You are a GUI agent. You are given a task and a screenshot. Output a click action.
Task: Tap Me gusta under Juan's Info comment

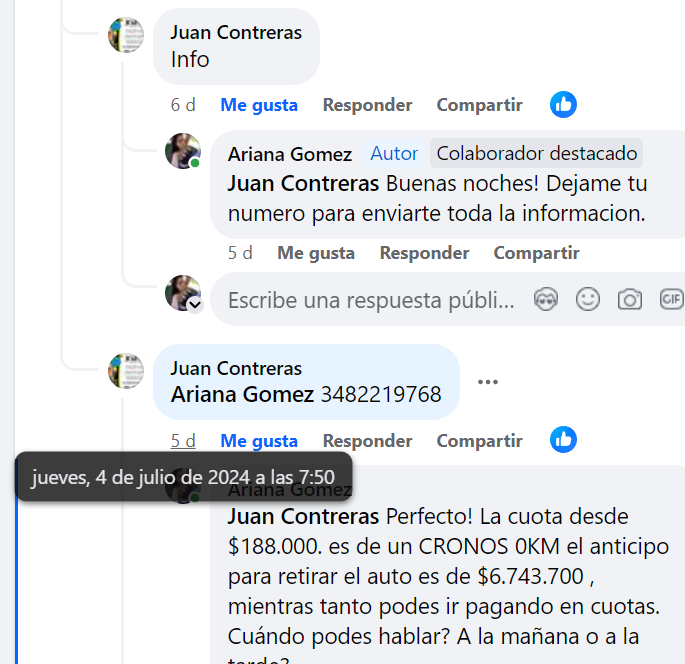click(259, 105)
